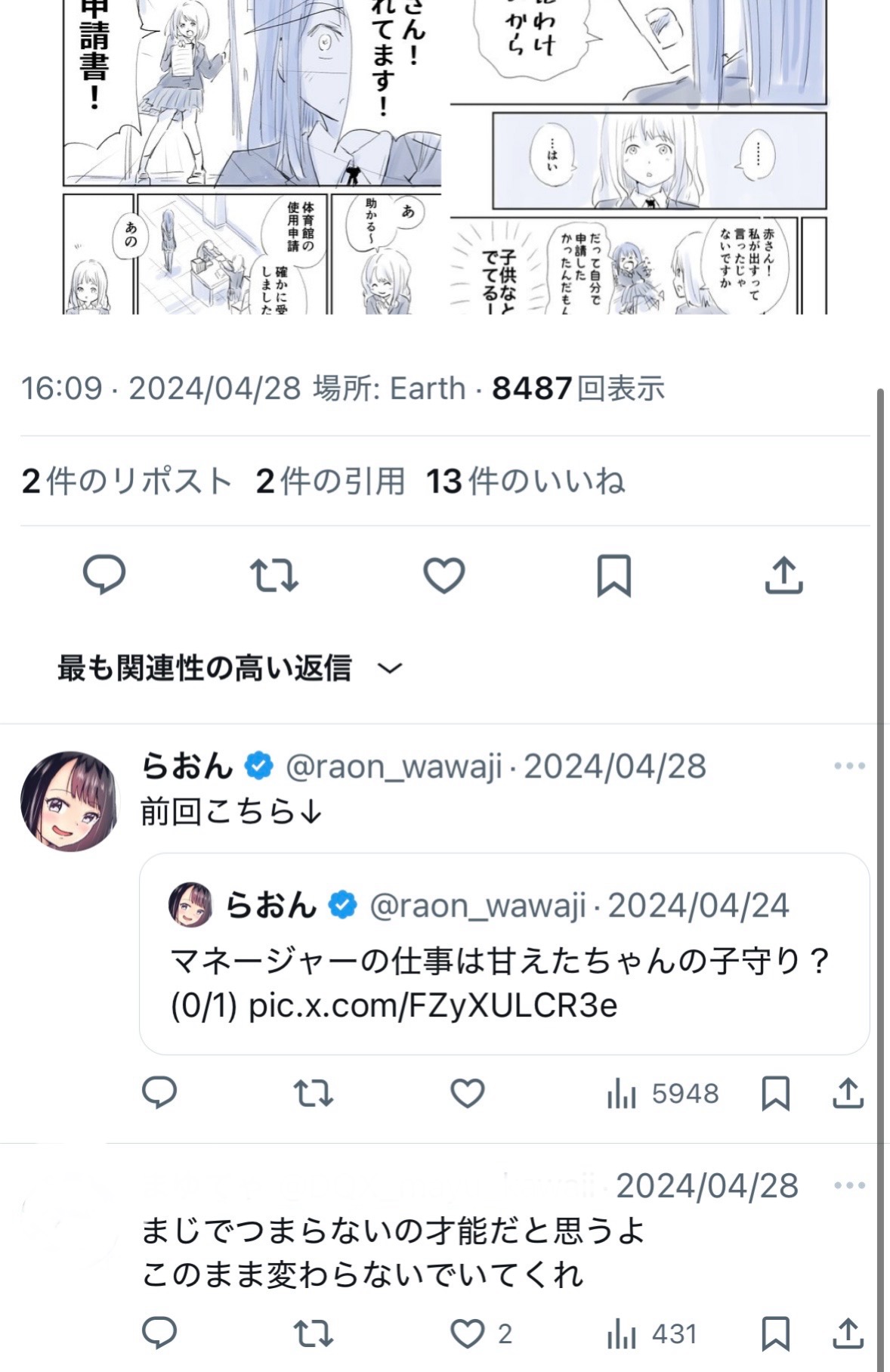The width and height of the screenshot is (890, 1372).
Task: Open the manga image in the main post
Action: coord(445,156)
